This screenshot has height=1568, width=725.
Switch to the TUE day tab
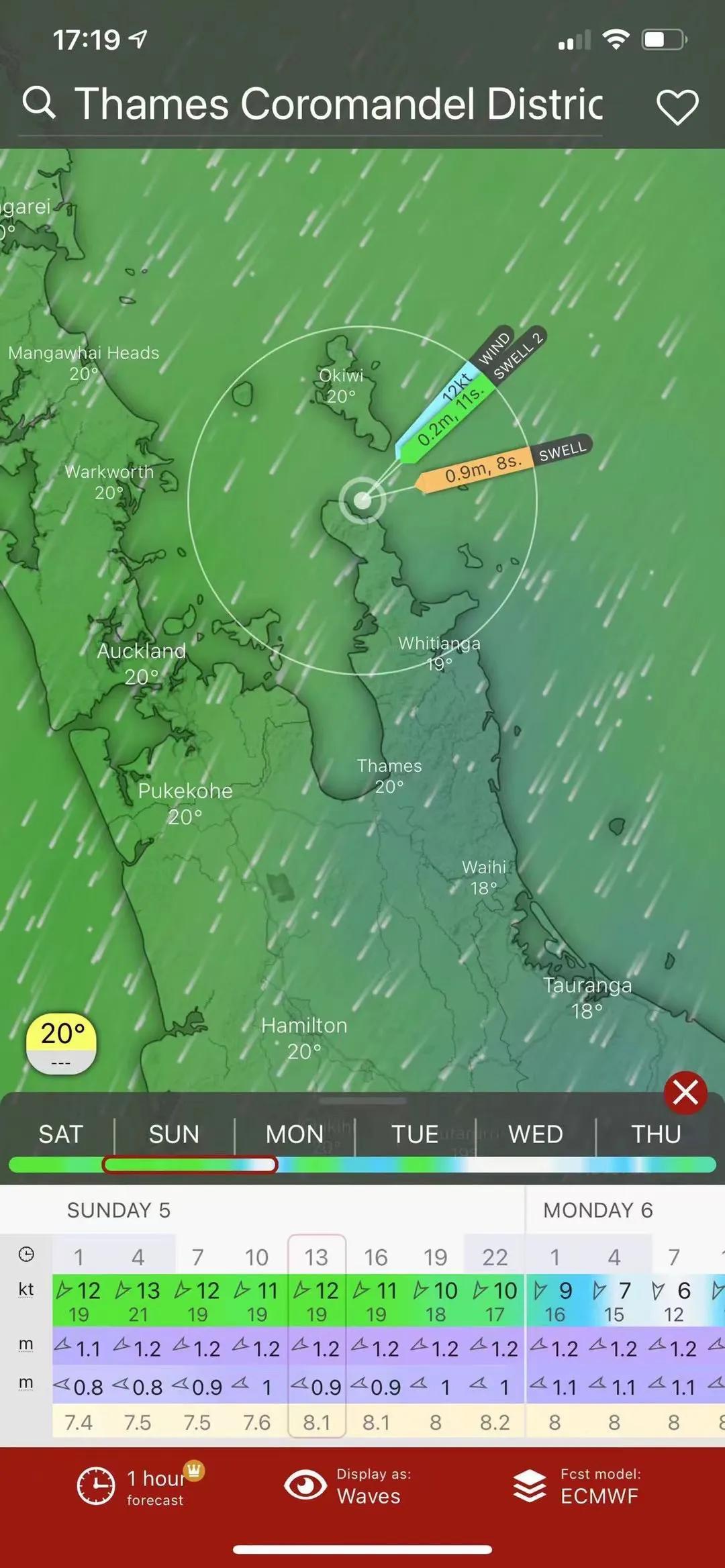point(414,1134)
